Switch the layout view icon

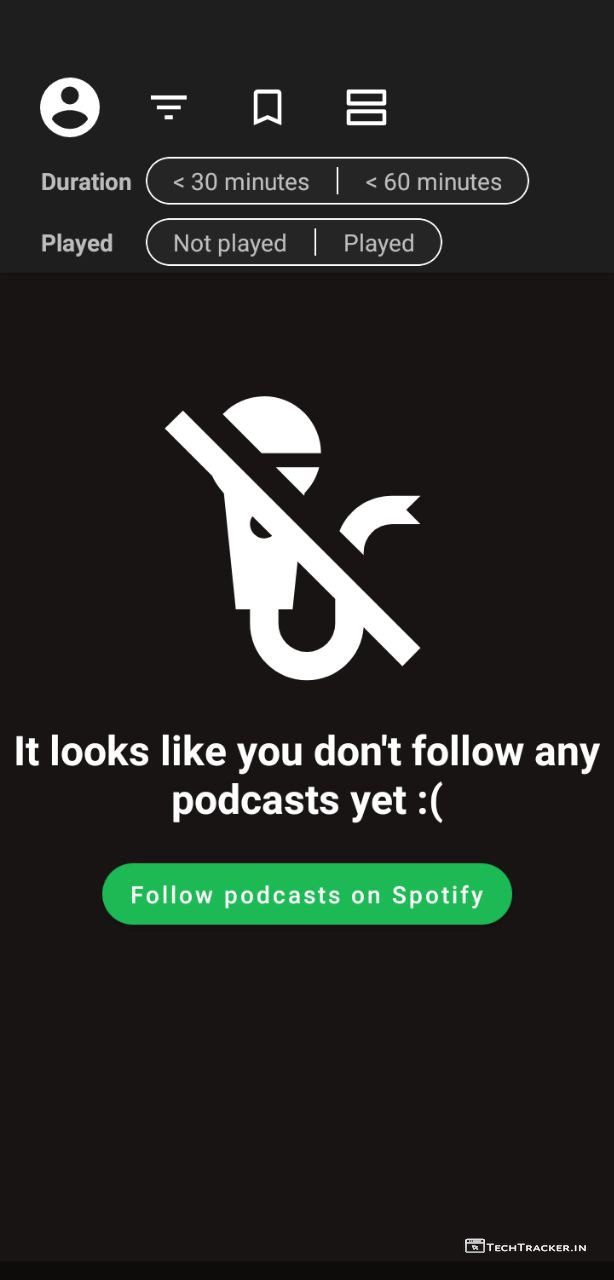point(366,107)
